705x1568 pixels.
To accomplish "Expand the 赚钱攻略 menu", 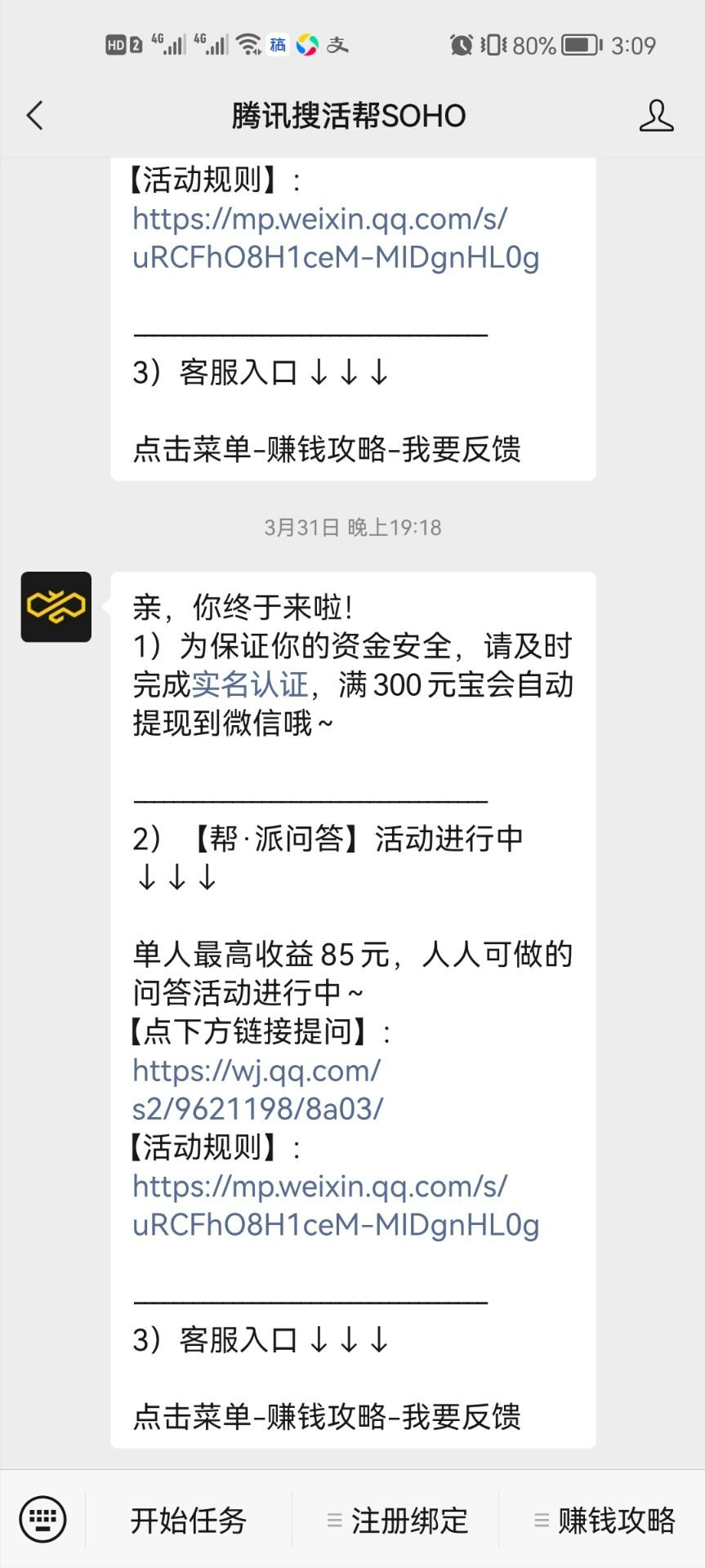I will [x=603, y=1520].
